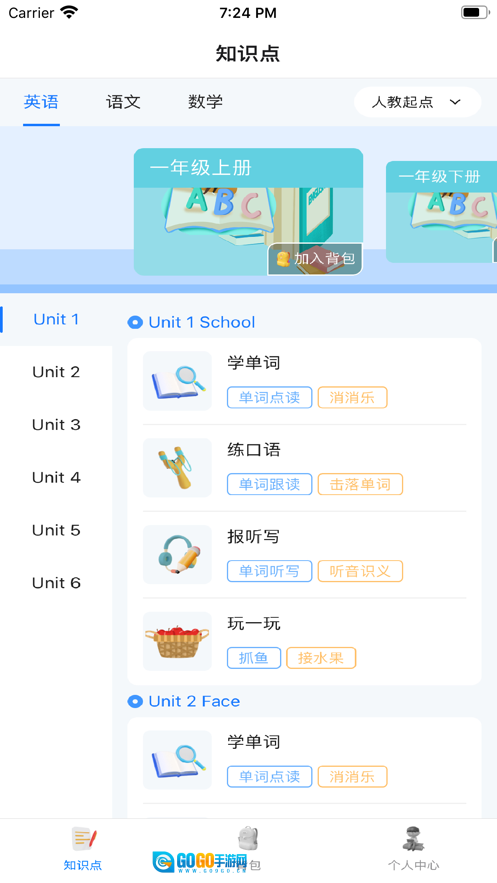Start 单词听写 dictation
Viewport: 497px width, 883px height.
tap(270, 571)
